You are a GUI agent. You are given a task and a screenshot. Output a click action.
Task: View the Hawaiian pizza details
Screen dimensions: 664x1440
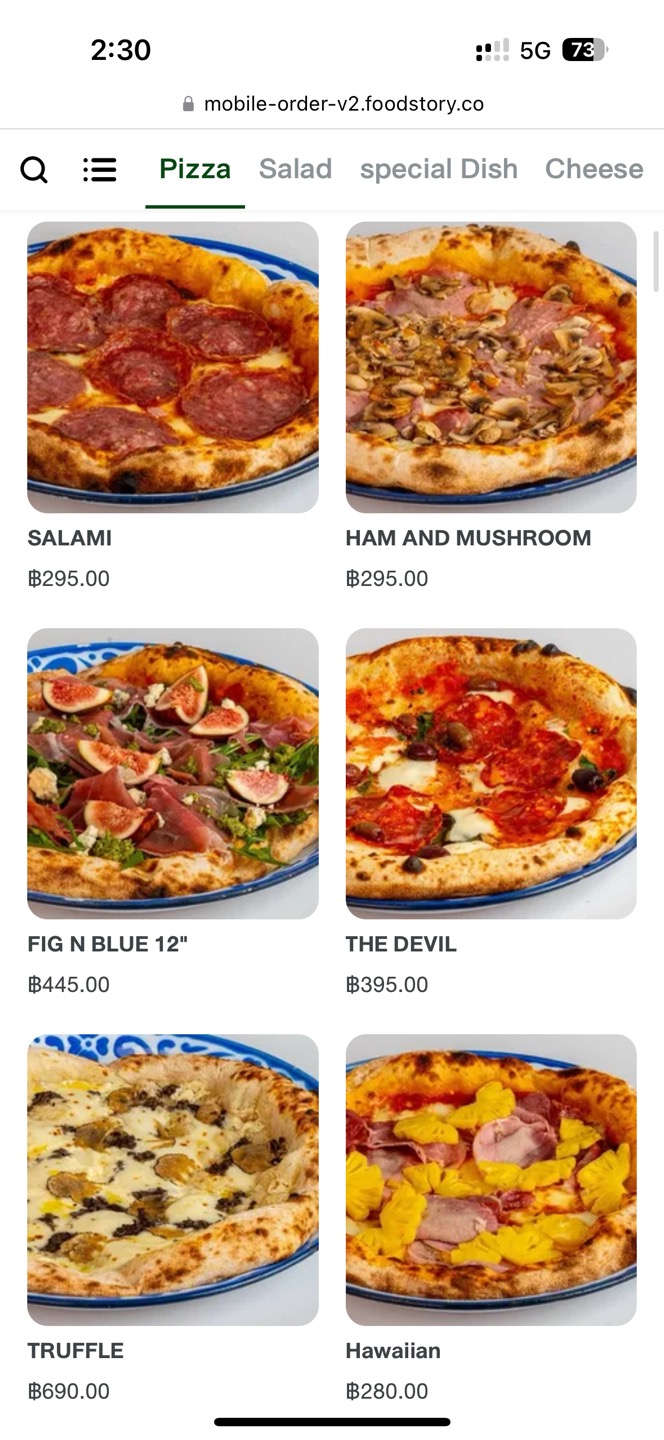click(x=491, y=1179)
